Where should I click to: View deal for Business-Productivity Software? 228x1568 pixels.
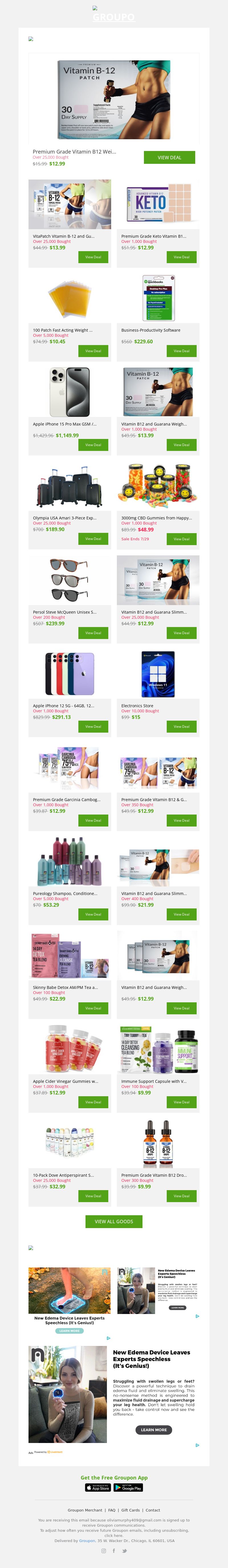click(x=181, y=351)
